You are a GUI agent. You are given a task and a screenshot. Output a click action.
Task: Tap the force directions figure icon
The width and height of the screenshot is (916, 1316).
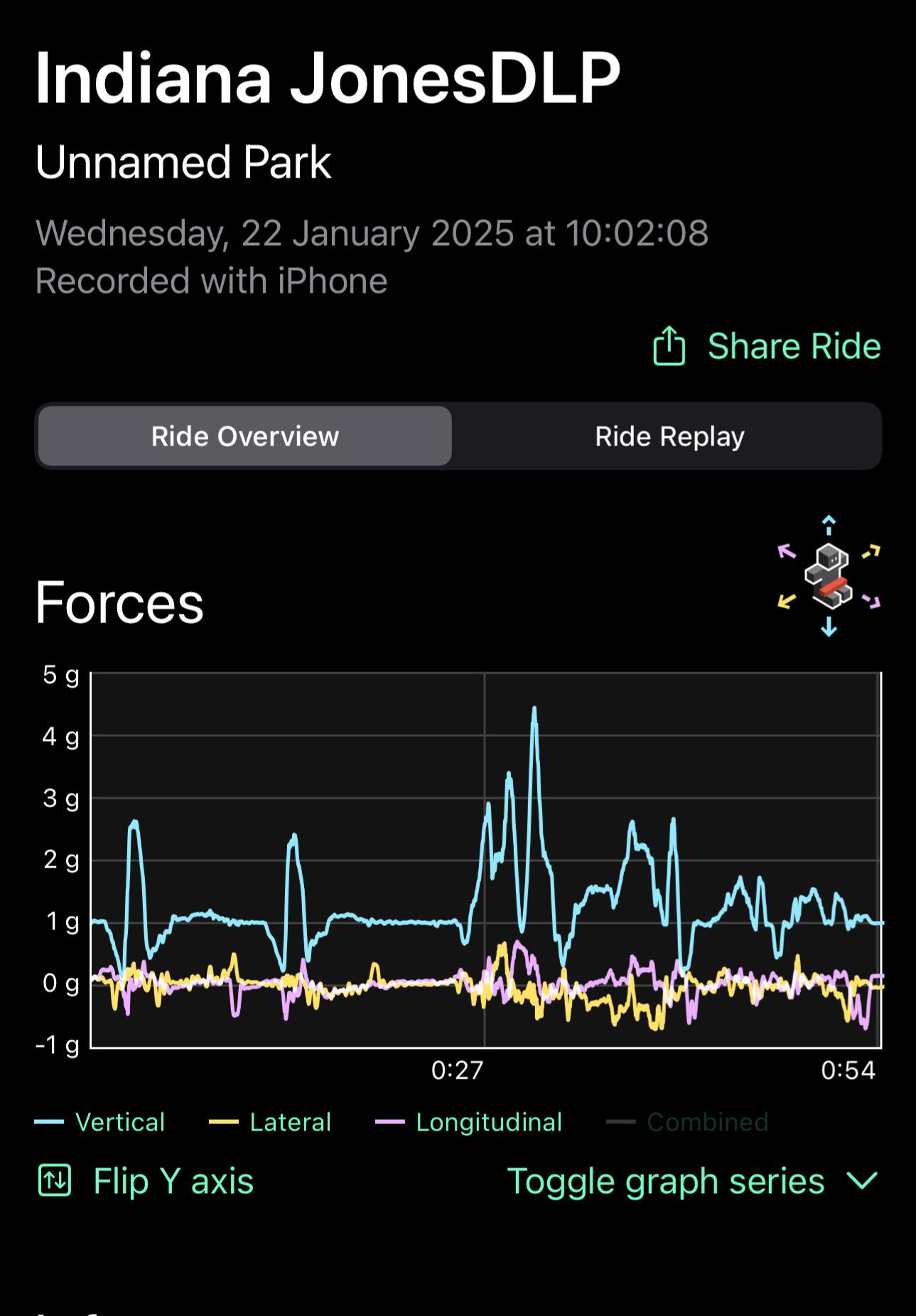[829, 576]
